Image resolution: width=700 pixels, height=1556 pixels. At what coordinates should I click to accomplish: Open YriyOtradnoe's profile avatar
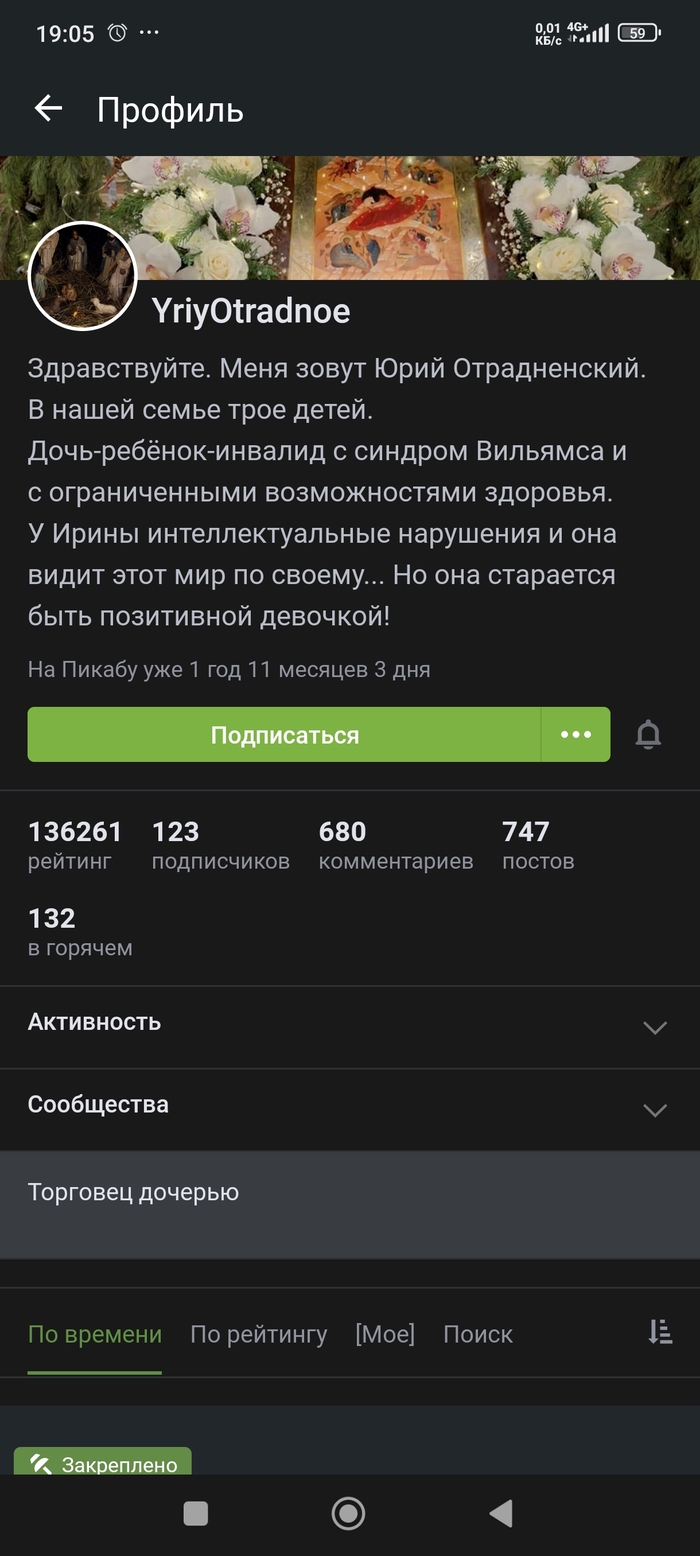pyautogui.click(x=82, y=276)
